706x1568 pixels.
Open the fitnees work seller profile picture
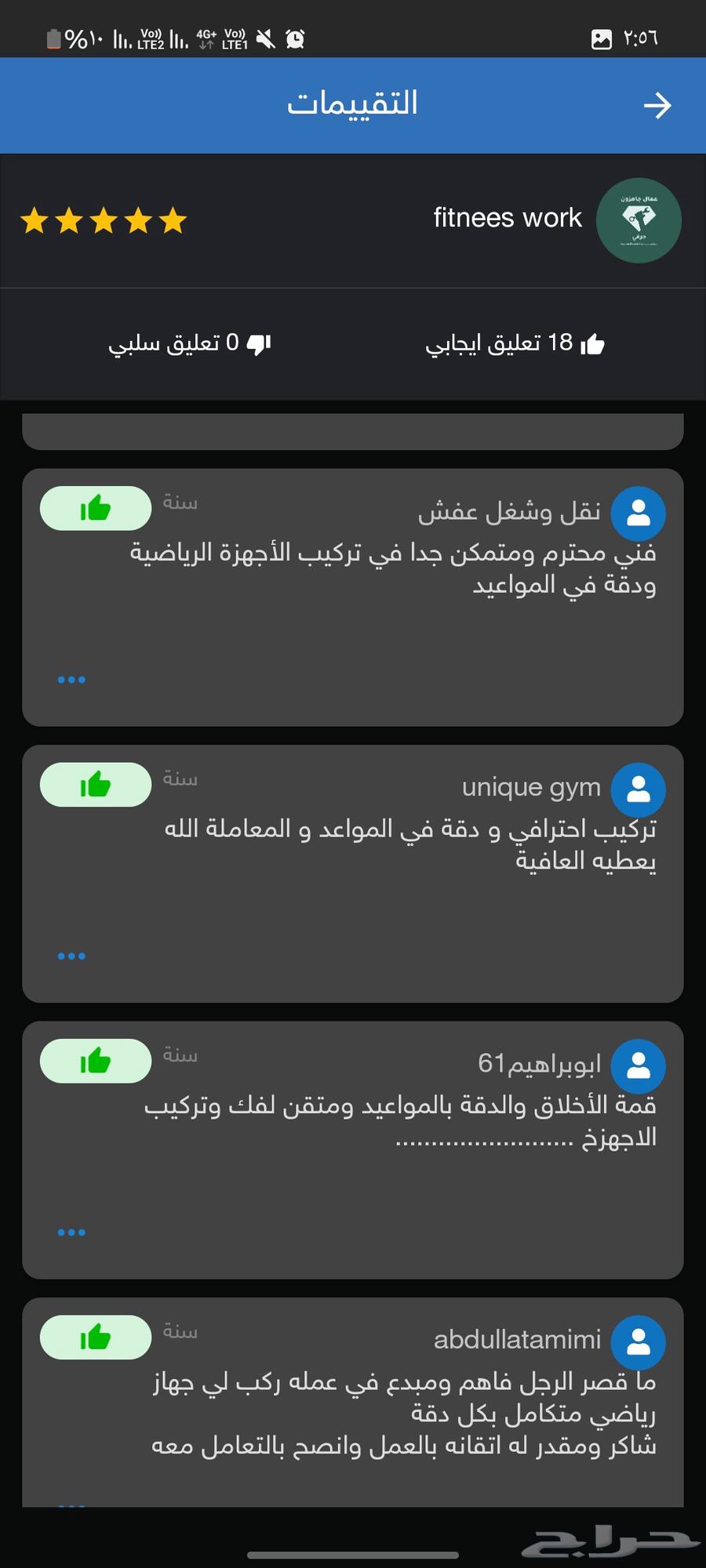(638, 220)
